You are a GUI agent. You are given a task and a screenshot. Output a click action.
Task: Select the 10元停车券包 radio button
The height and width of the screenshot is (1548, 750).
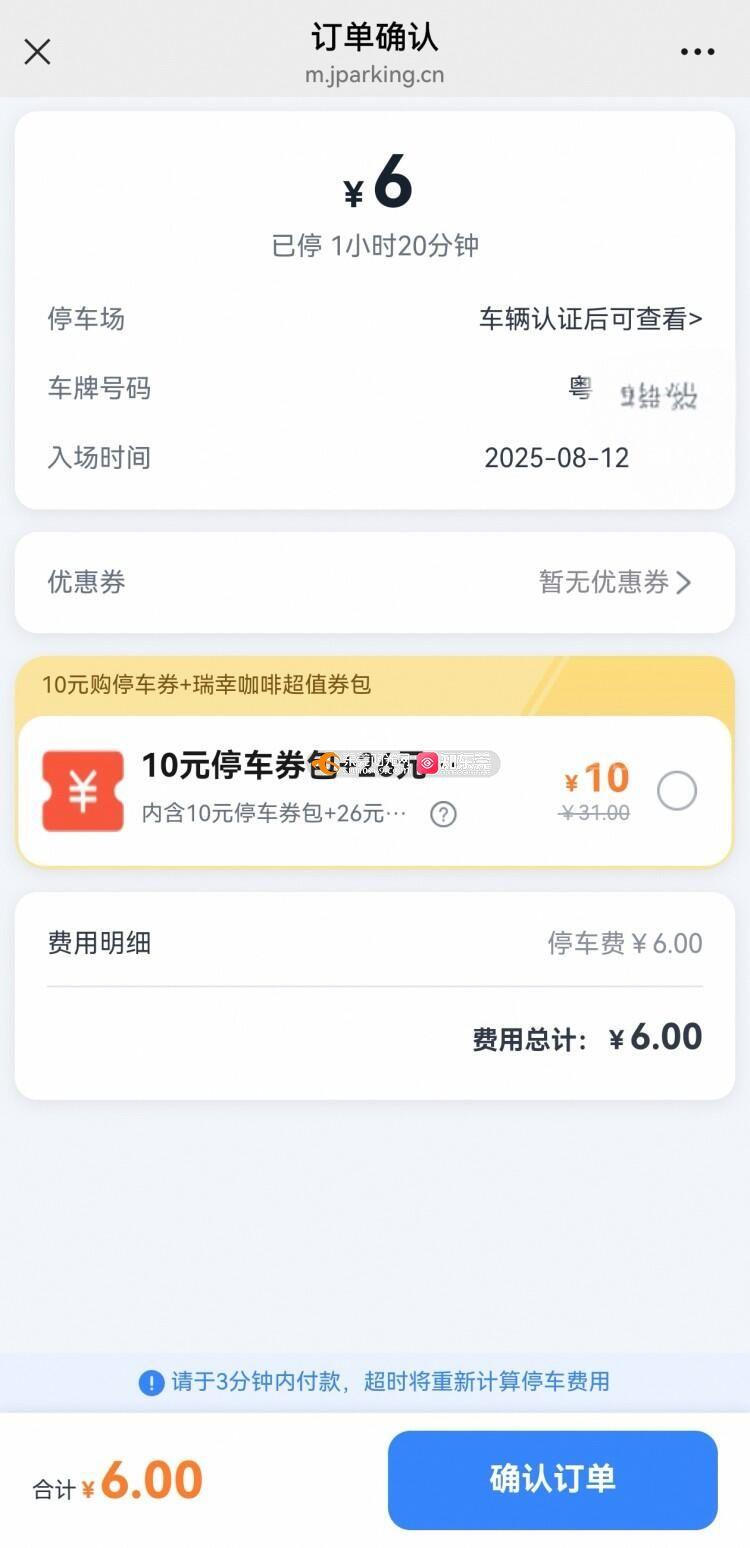pos(677,791)
